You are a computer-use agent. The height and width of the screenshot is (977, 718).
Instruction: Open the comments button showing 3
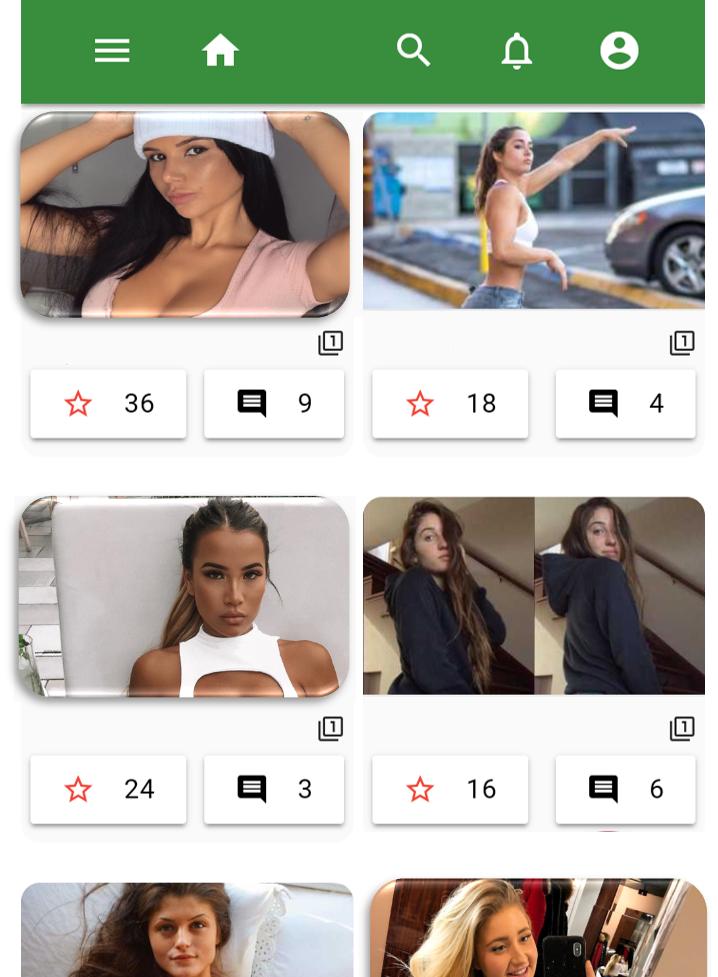(x=274, y=790)
